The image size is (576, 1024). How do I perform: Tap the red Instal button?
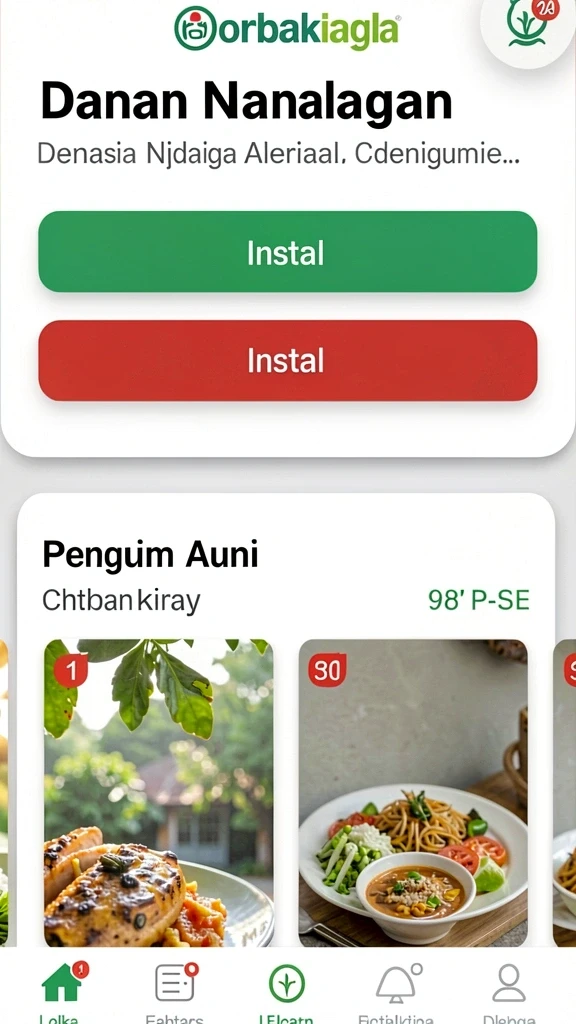tap(287, 360)
